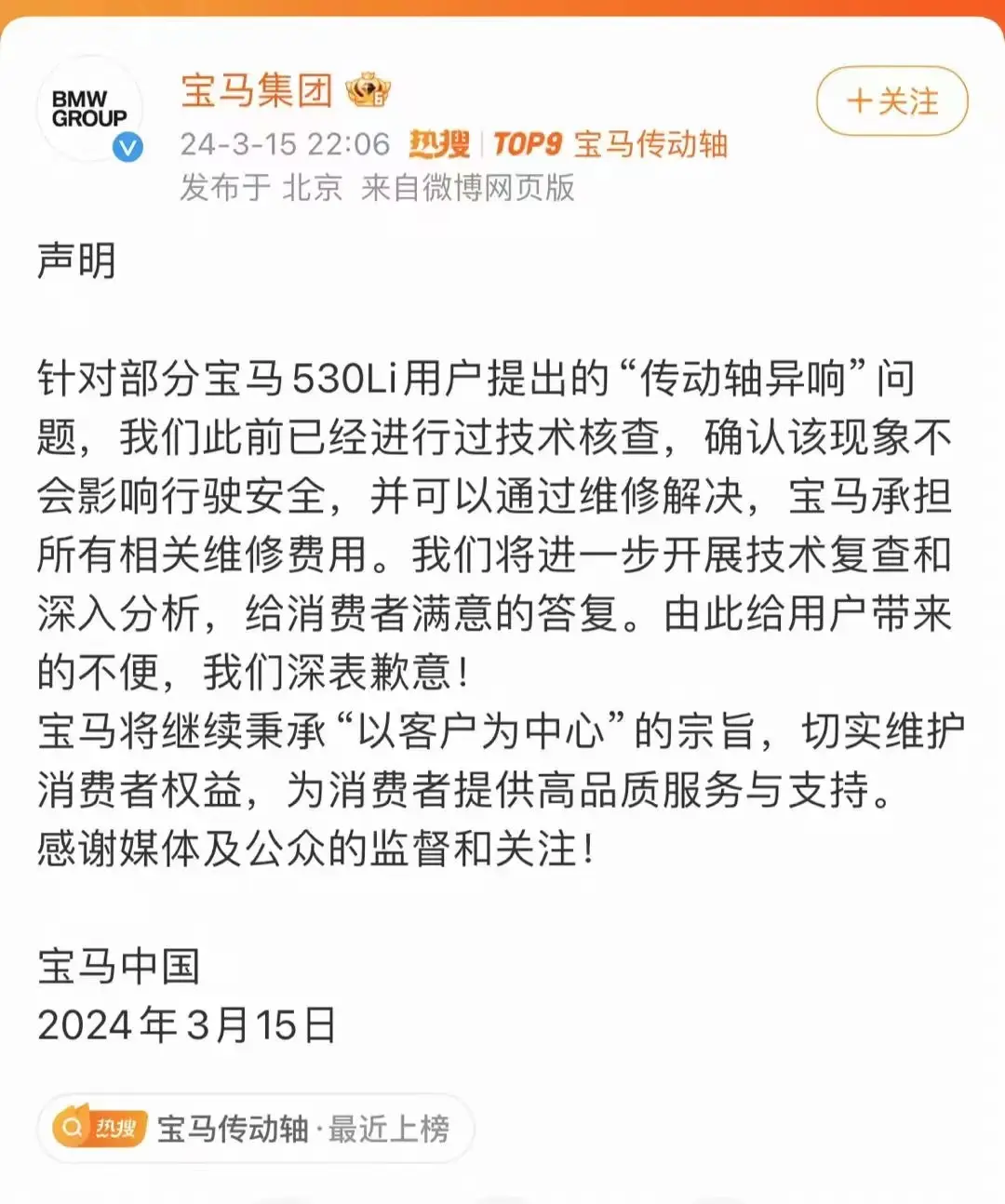1005x1204 pixels.
Task: Open the 宝马集团 account name
Action: click(x=257, y=90)
